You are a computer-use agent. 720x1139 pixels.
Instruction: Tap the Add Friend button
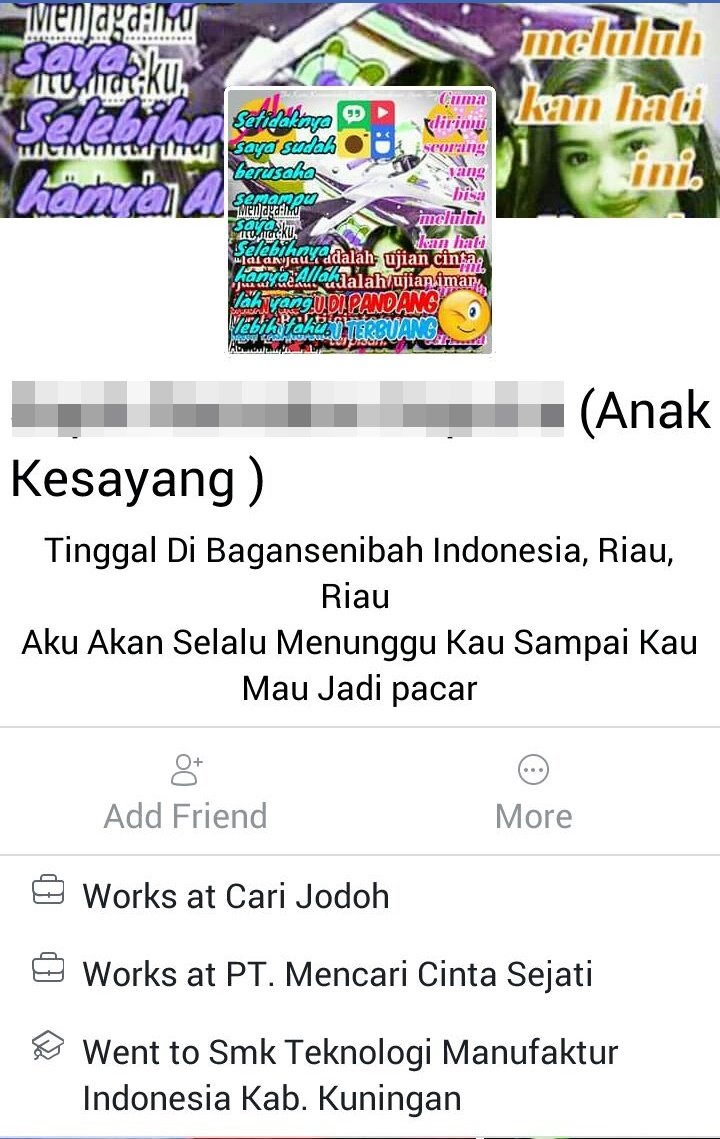[x=185, y=793]
